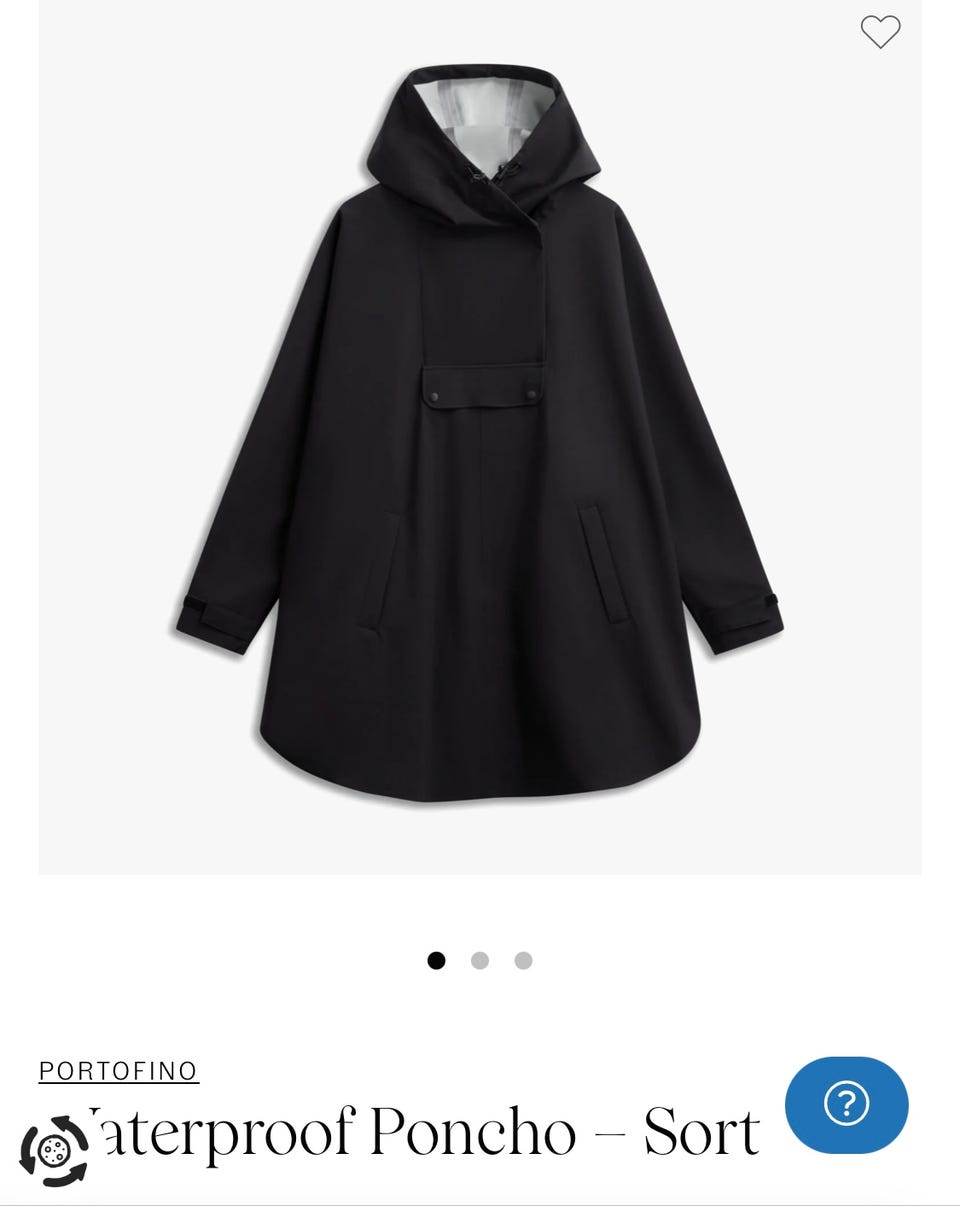Add the poncho to wishlist with the heart
The height and width of the screenshot is (1206, 960).
point(880,32)
